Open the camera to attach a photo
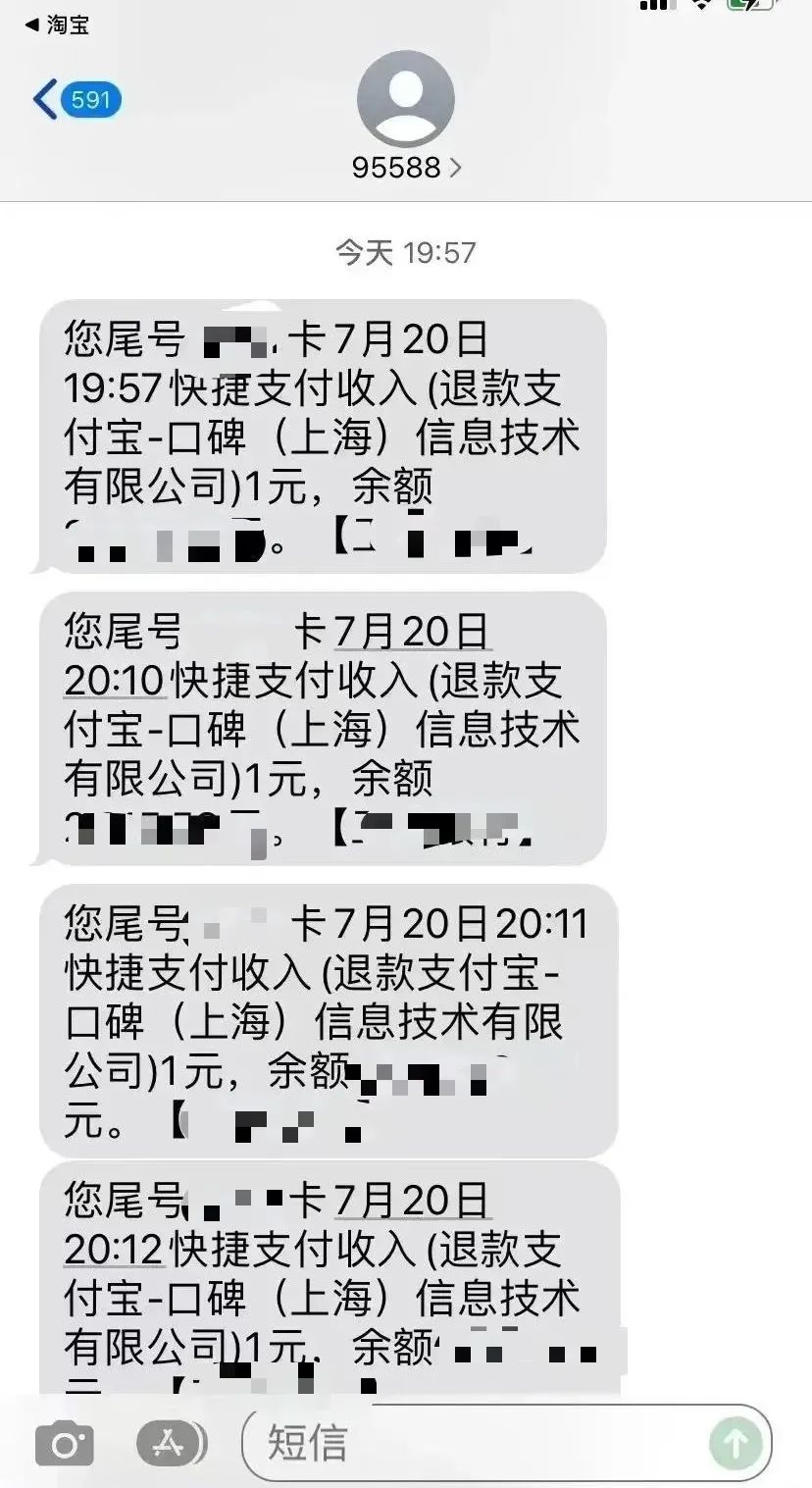Viewport: 812px width, 1488px height. coord(65,1444)
